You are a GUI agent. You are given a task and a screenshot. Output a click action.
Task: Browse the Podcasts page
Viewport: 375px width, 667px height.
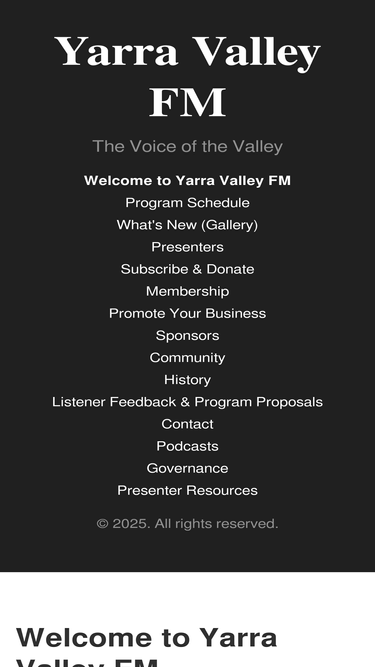188,446
